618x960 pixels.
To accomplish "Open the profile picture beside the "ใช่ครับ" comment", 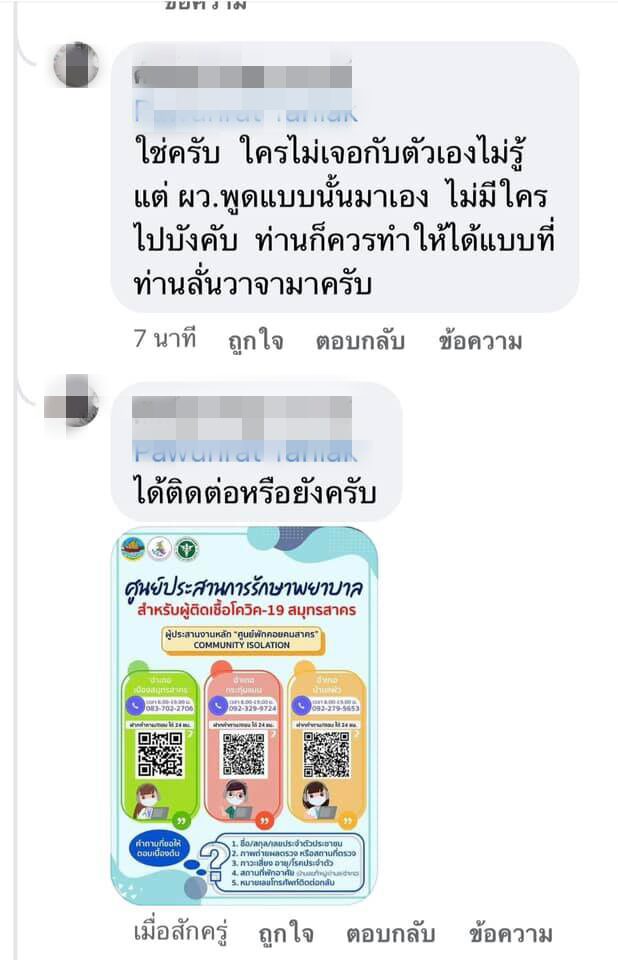I will point(77,65).
